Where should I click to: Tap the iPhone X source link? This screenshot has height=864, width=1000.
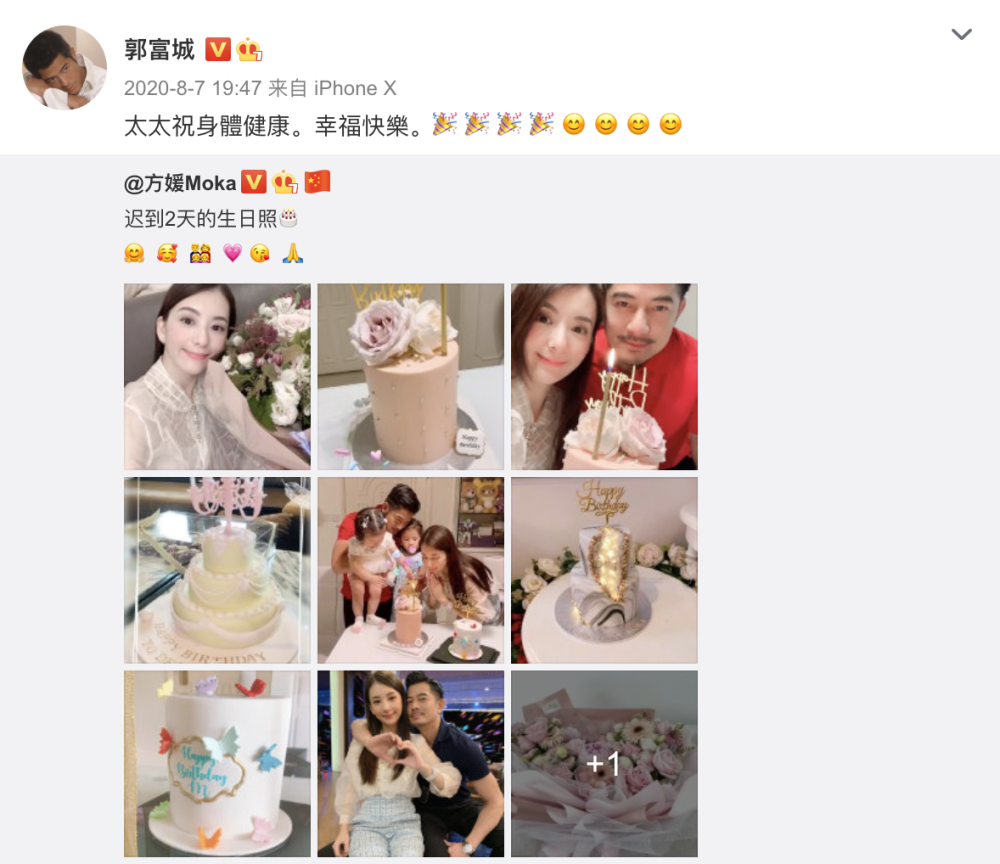355,88
